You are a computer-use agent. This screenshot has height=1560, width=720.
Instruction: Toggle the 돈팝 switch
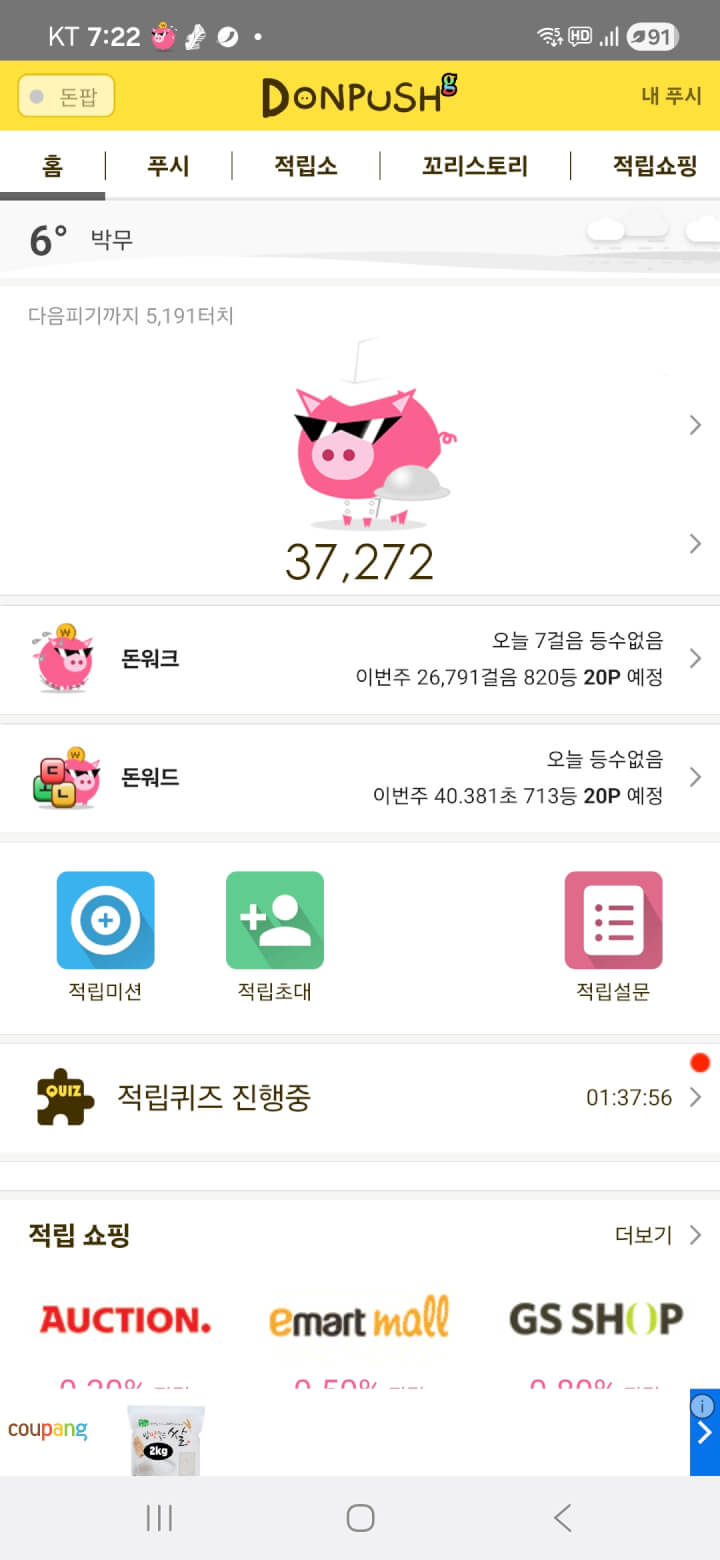66,96
